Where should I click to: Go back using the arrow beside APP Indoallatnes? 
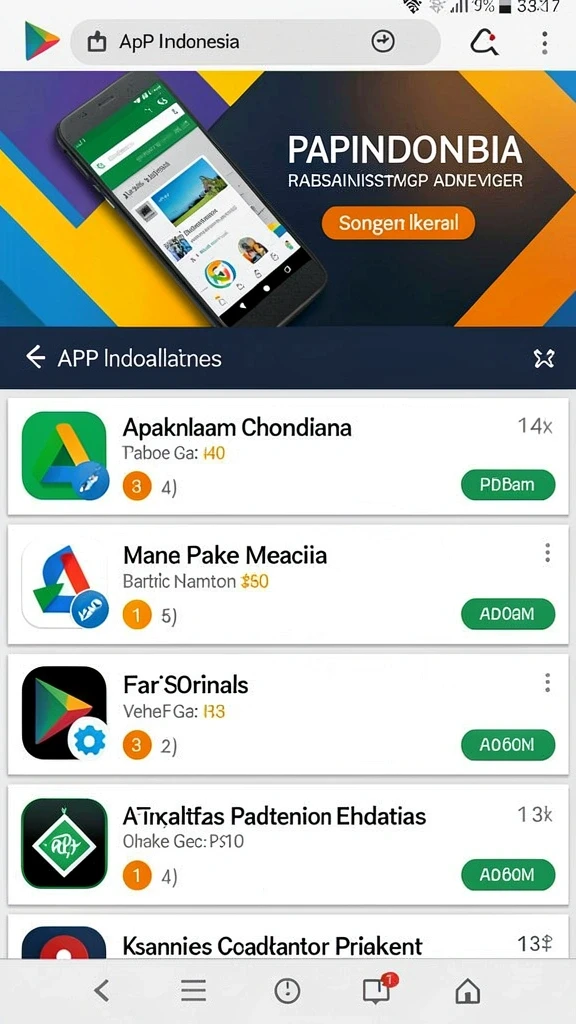coord(35,357)
